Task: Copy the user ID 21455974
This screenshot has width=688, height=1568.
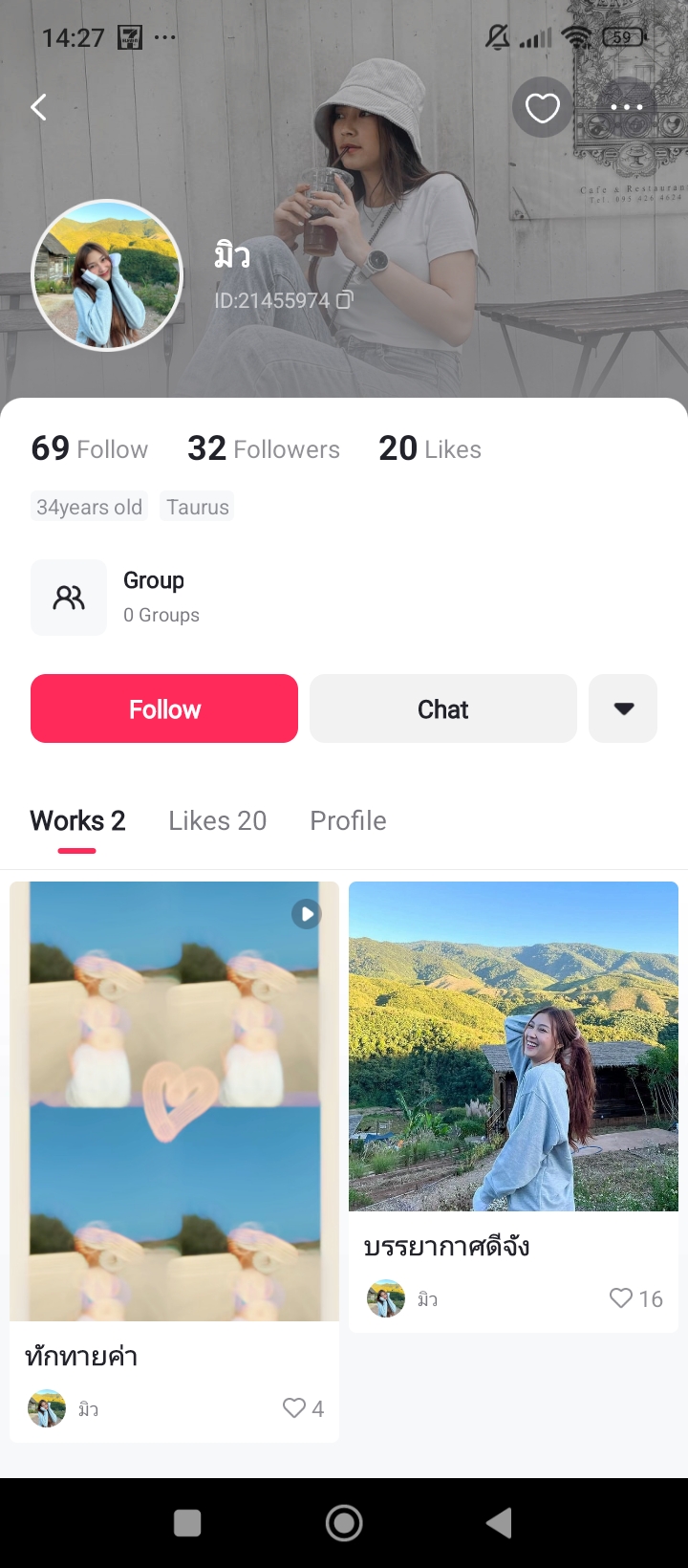Action: pos(345,300)
